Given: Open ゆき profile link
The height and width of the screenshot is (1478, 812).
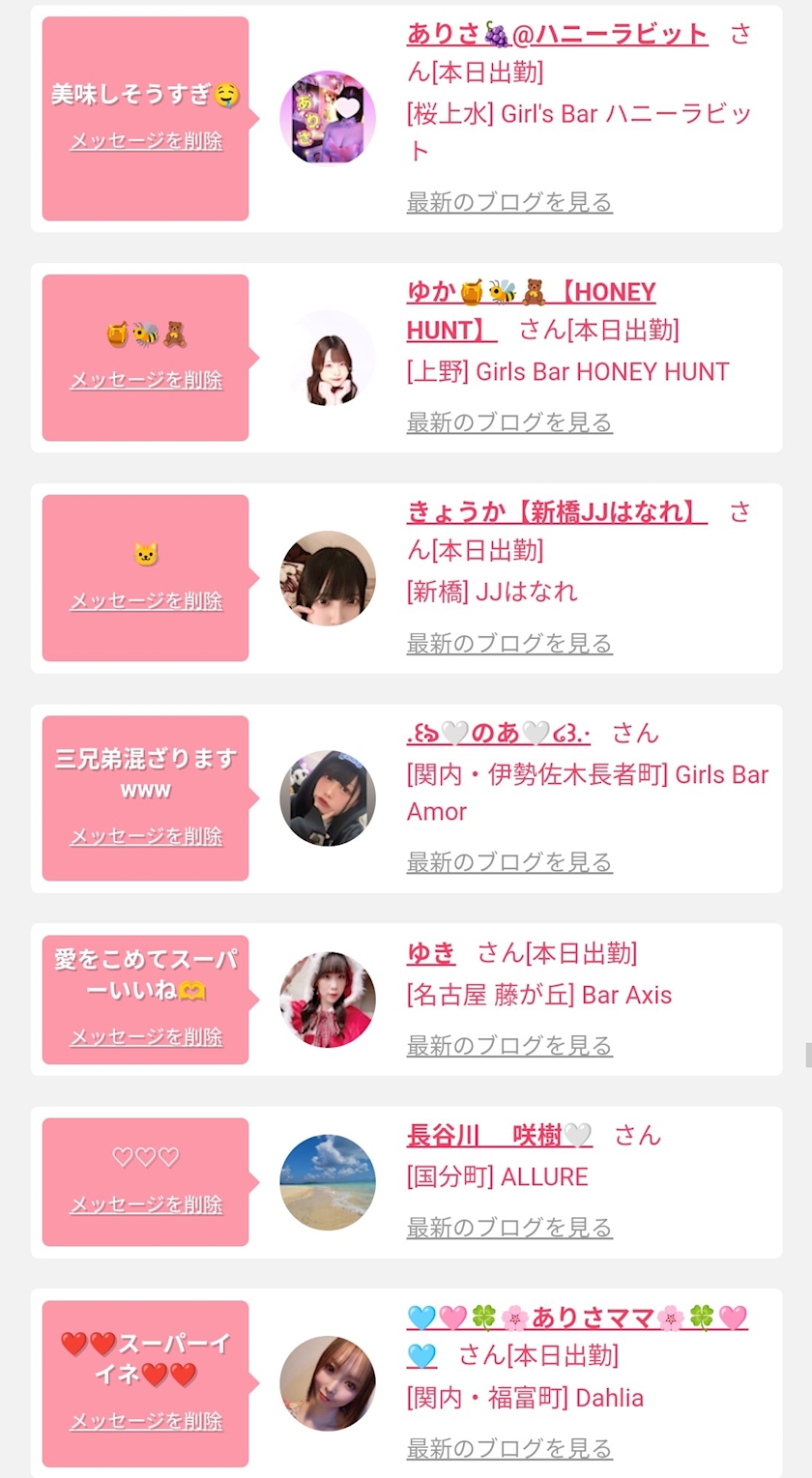Looking at the screenshot, I should point(430,953).
